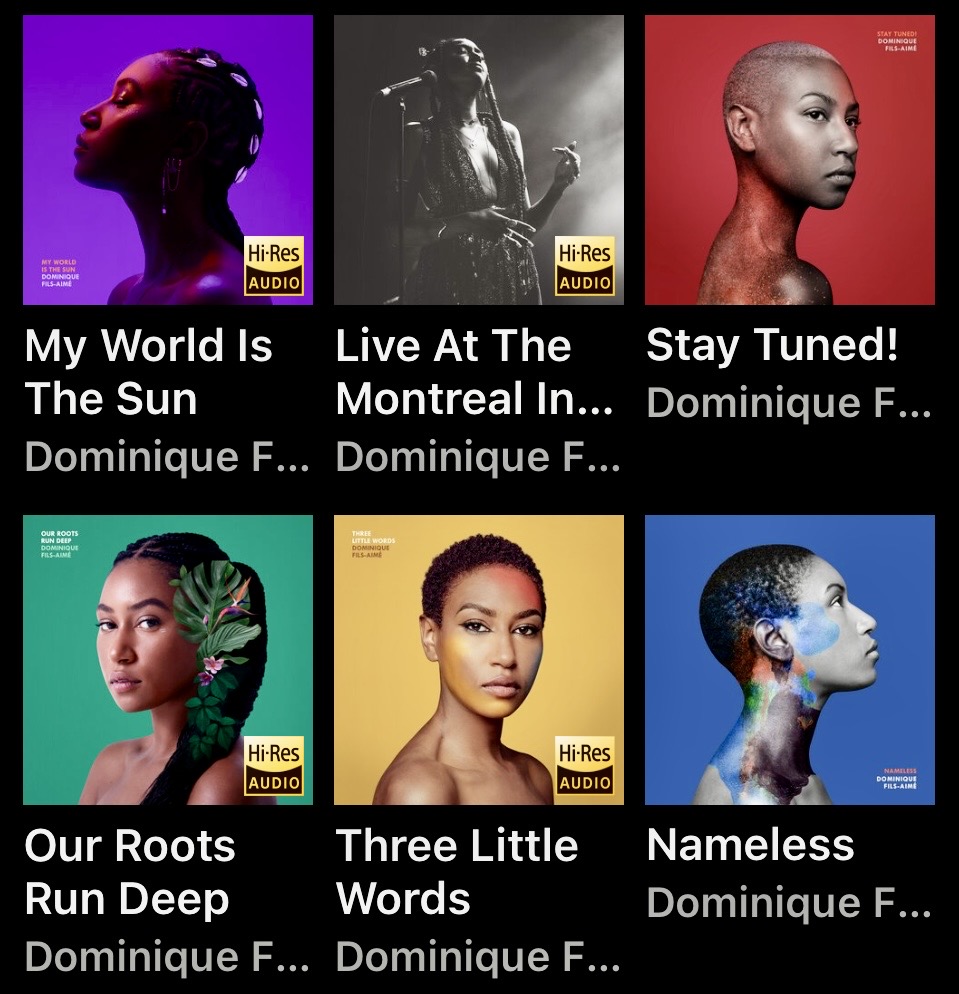The image size is (959, 994).
Task: Choose the Nameless album
Action: point(790,660)
